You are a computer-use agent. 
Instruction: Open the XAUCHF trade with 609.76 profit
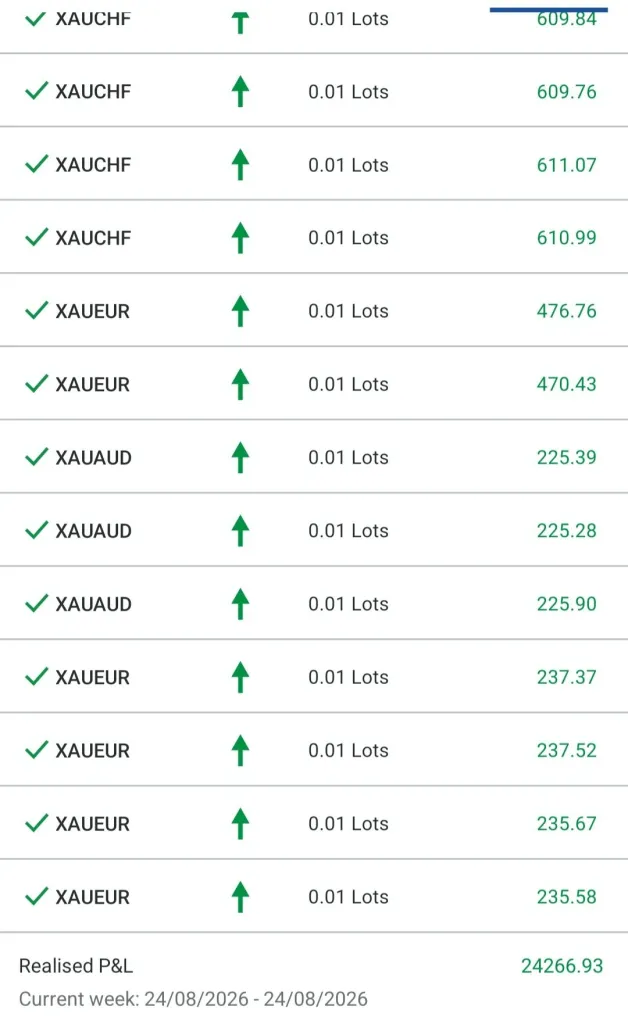[x=314, y=91]
